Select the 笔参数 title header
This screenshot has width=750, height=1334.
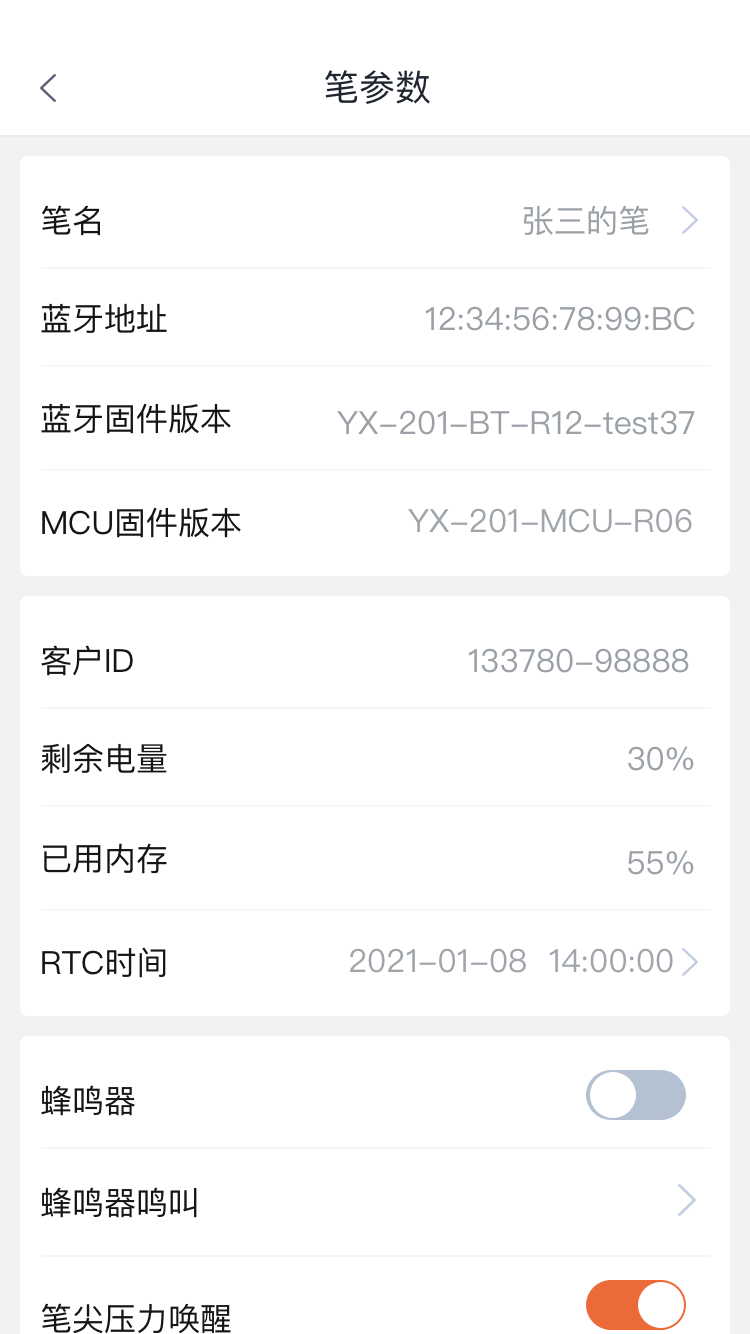click(x=375, y=88)
